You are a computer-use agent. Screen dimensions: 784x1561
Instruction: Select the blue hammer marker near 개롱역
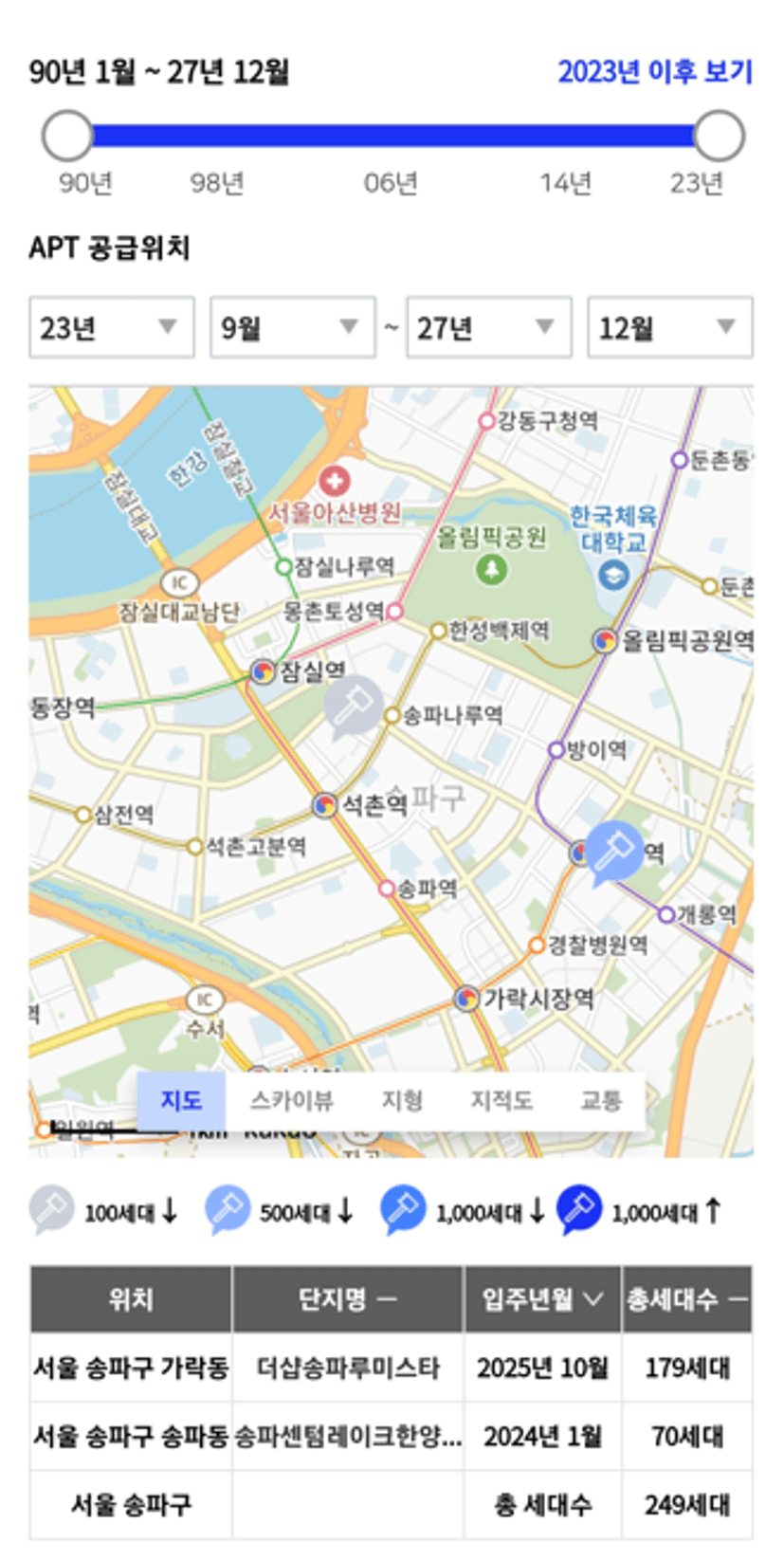pos(613,853)
